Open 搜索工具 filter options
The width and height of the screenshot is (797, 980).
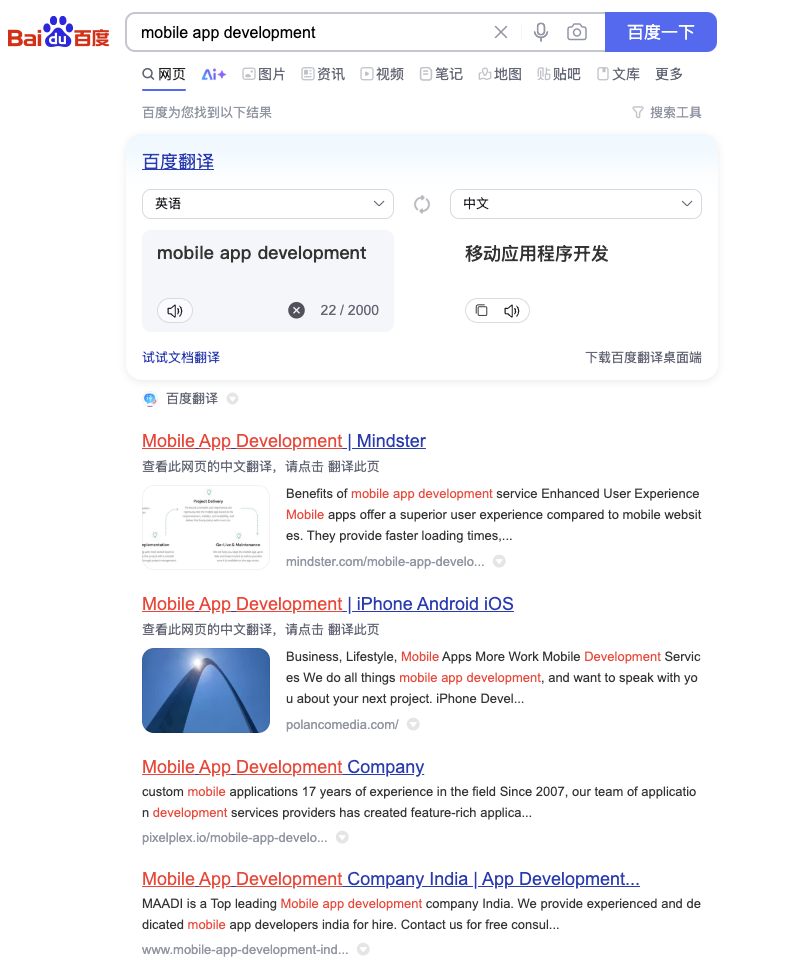pyautogui.click(x=667, y=113)
